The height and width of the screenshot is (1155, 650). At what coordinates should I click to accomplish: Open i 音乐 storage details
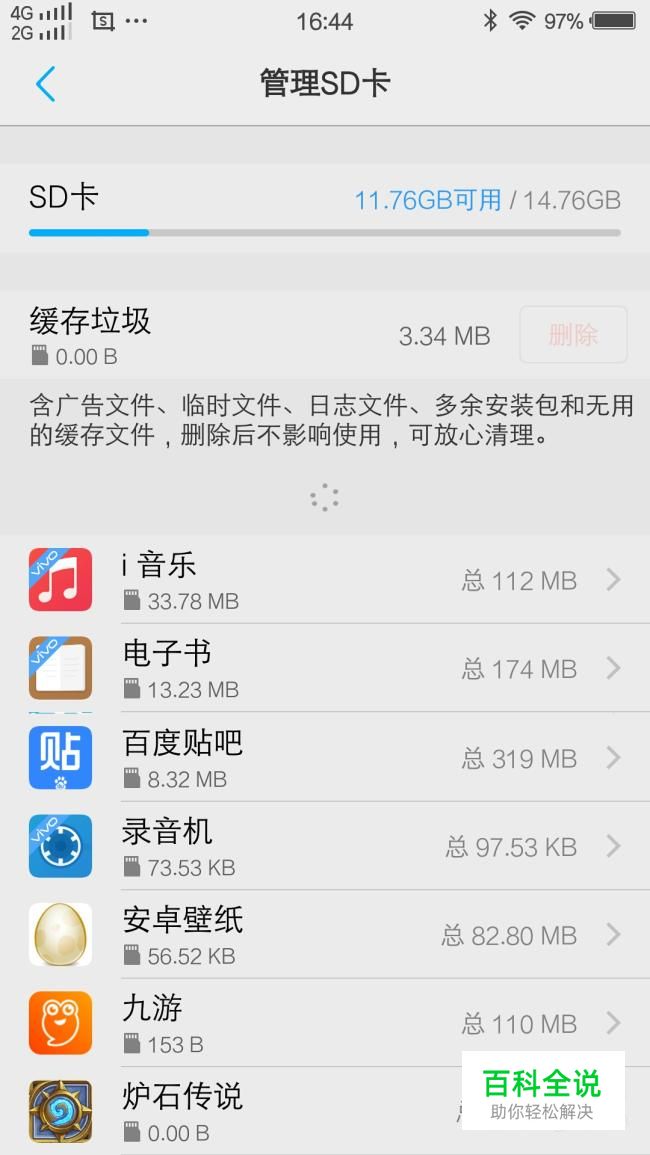pos(325,580)
